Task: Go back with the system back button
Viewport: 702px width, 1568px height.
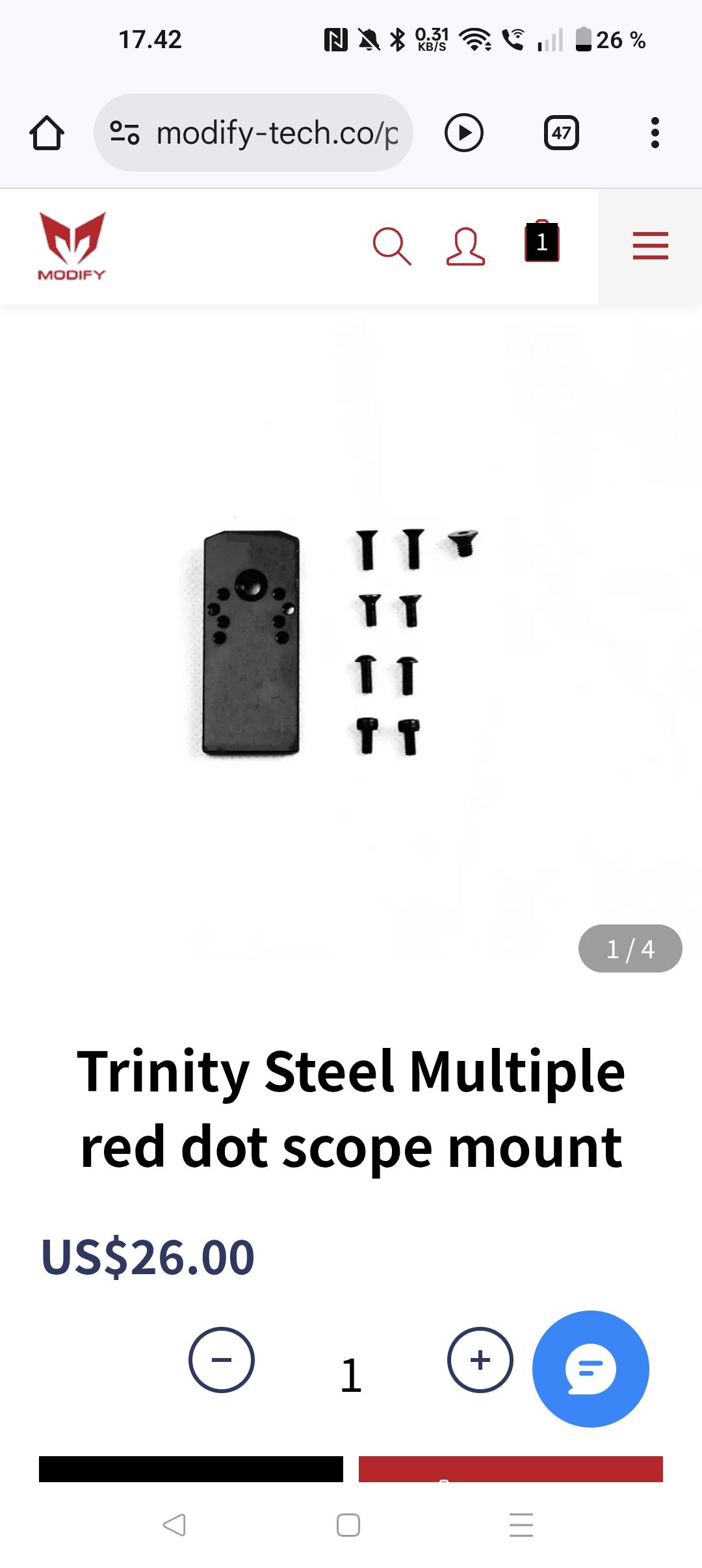Action: point(174,1524)
